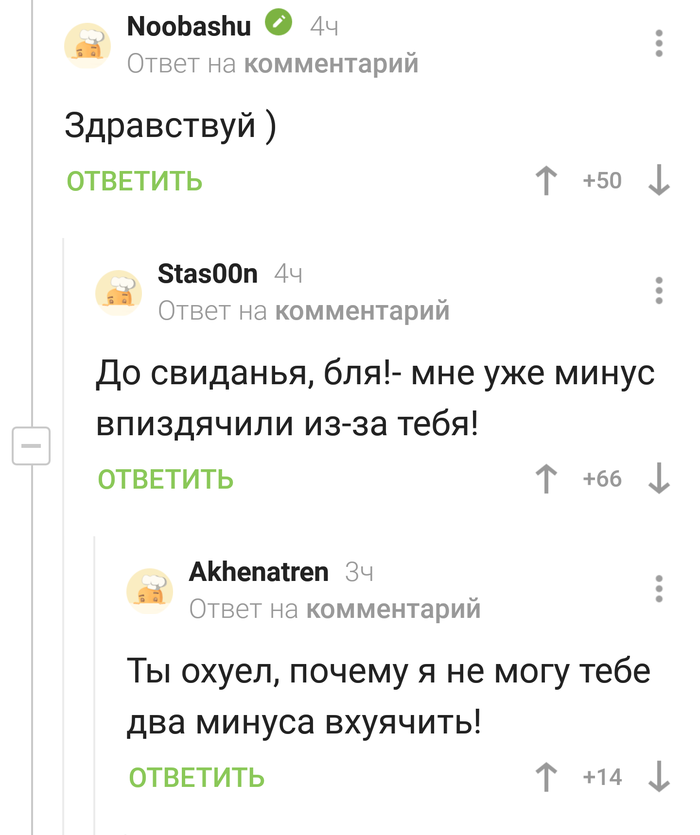The height and width of the screenshot is (835, 700).
Task: Open parent comment link in Noobashu's reply
Action: 331,64
